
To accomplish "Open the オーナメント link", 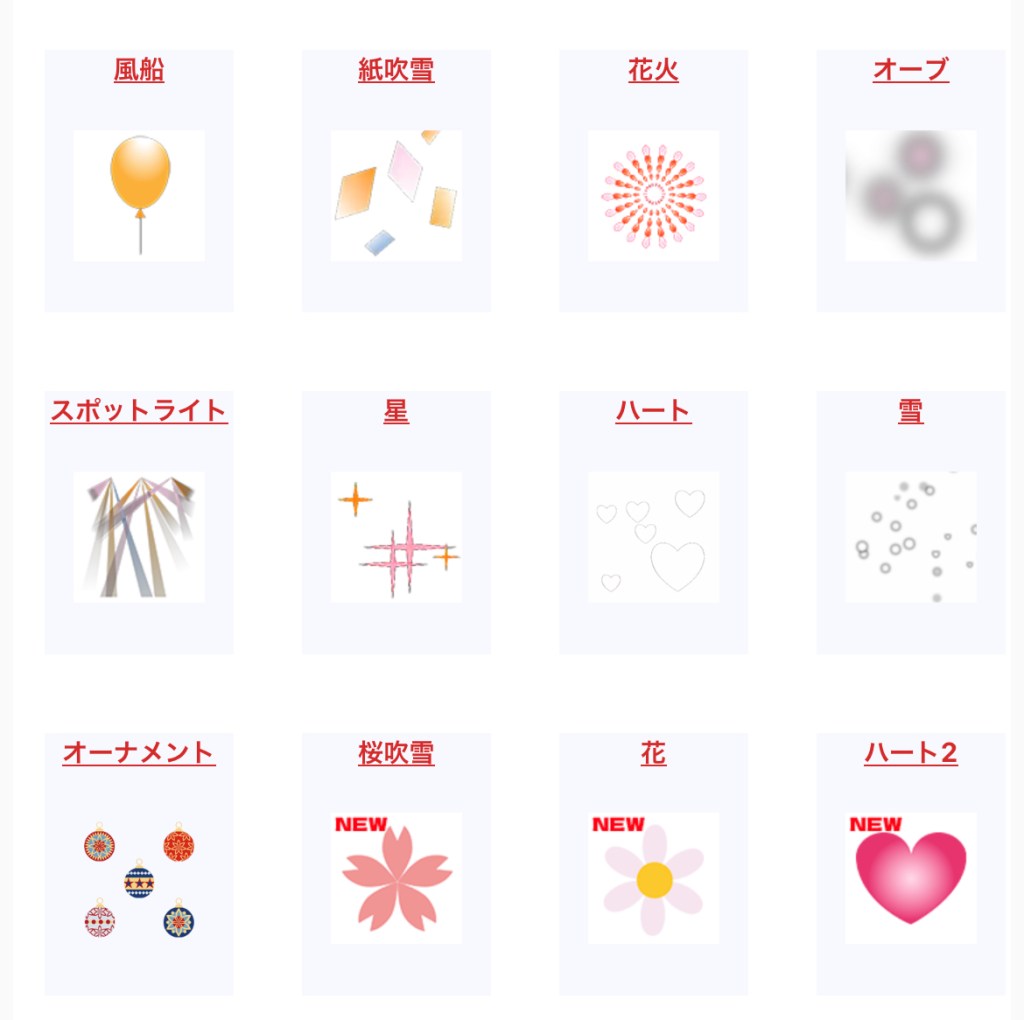I will pos(139,752).
